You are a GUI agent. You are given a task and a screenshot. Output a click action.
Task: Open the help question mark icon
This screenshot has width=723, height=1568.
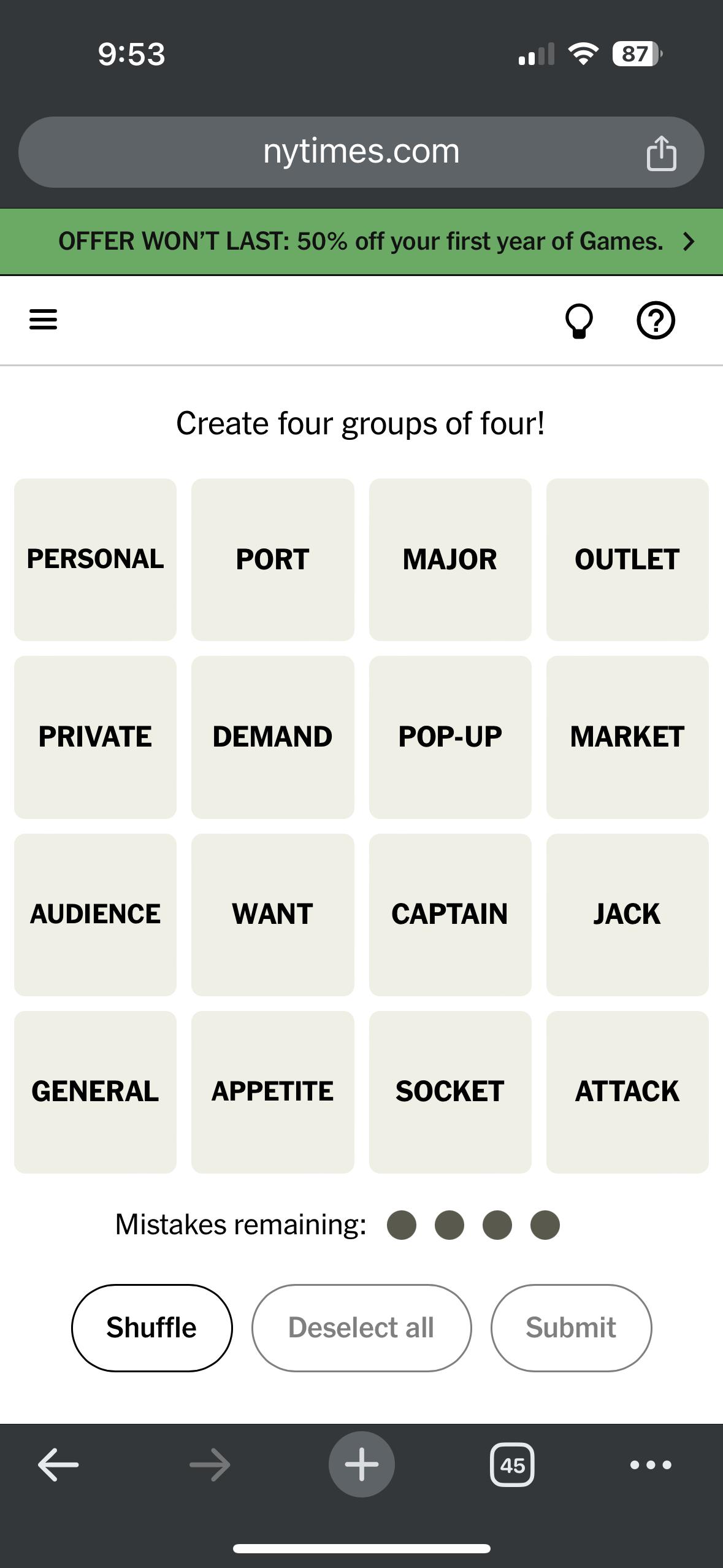point(656,320)
